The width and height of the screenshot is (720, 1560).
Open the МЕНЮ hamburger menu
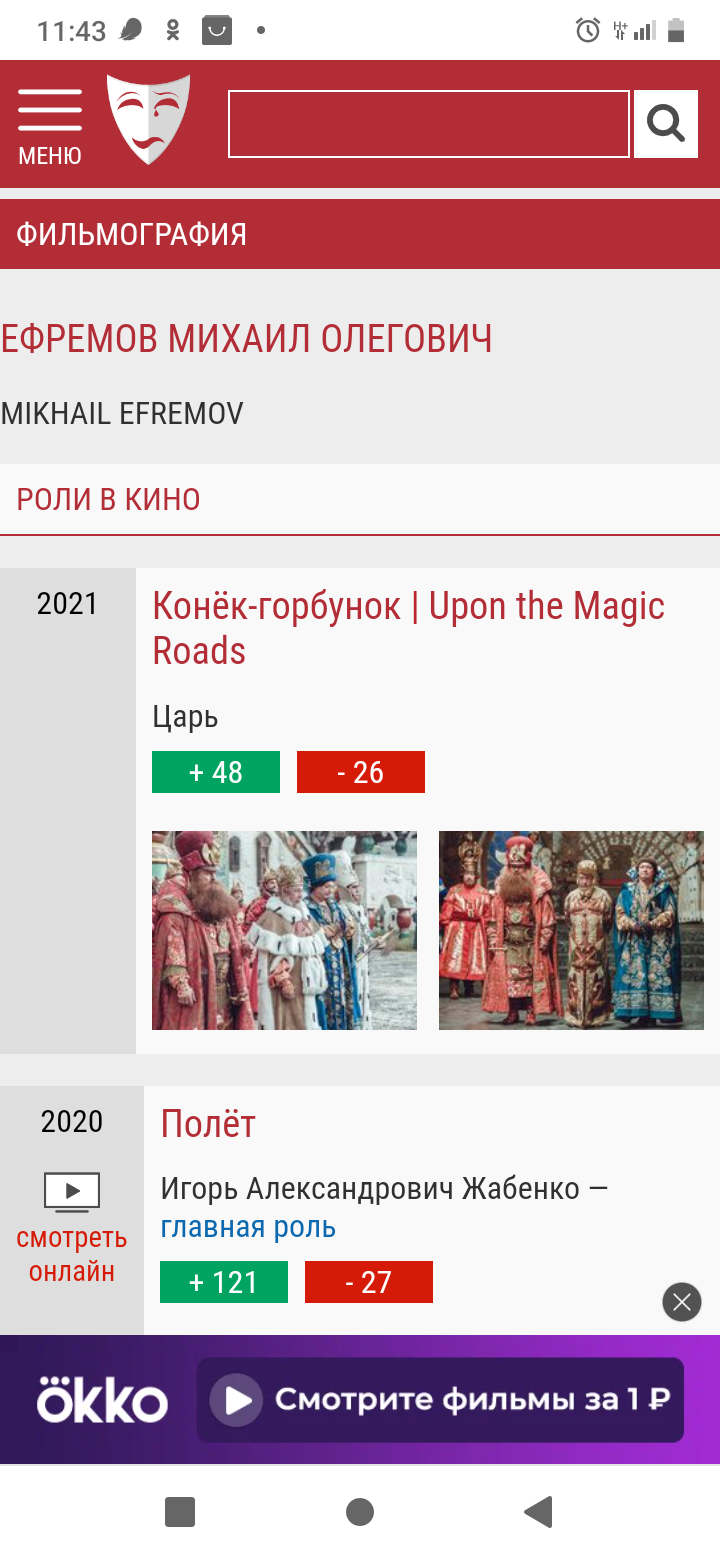tap(50, 126)
